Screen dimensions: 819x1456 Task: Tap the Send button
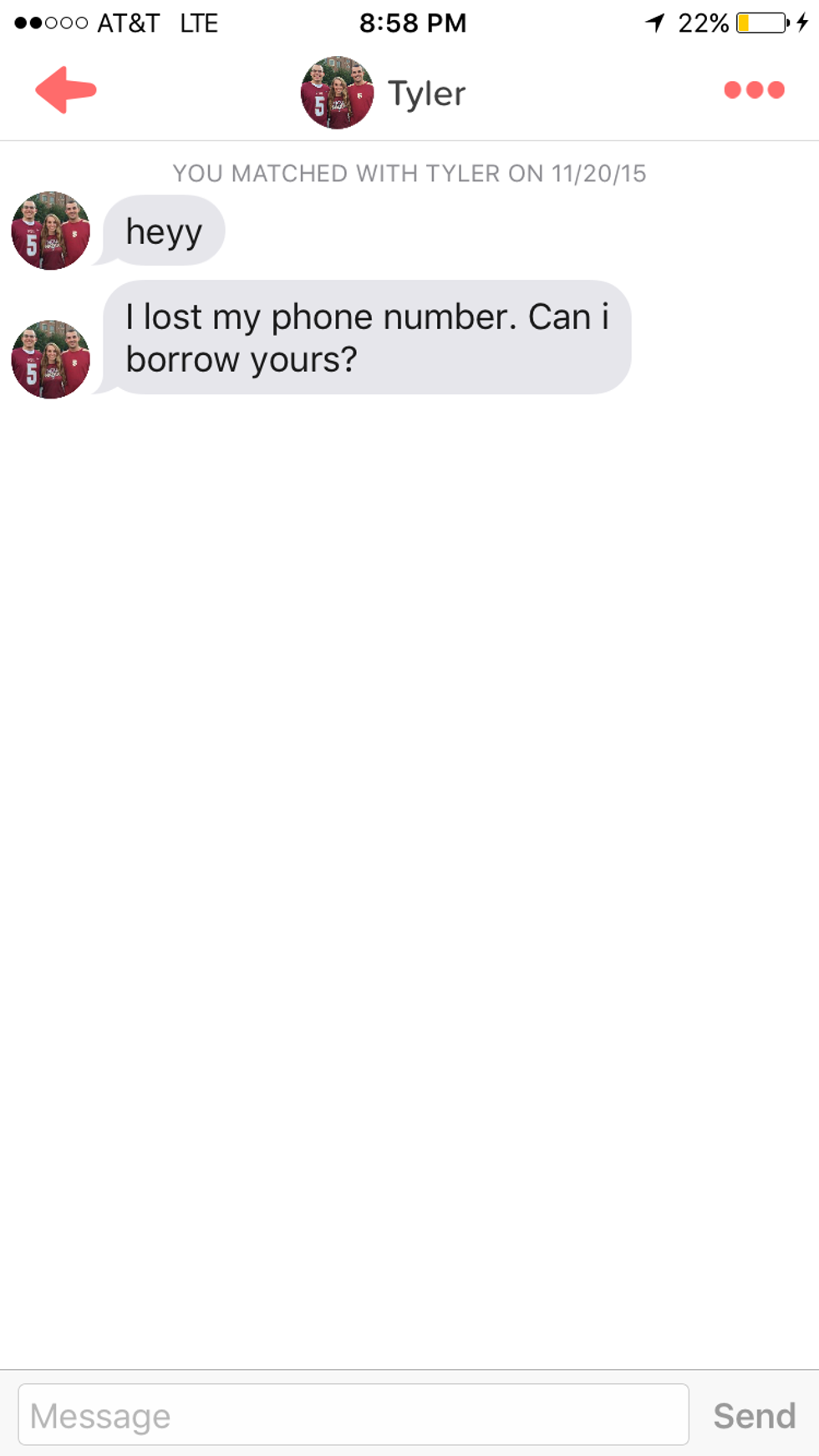click(754, 1416)
